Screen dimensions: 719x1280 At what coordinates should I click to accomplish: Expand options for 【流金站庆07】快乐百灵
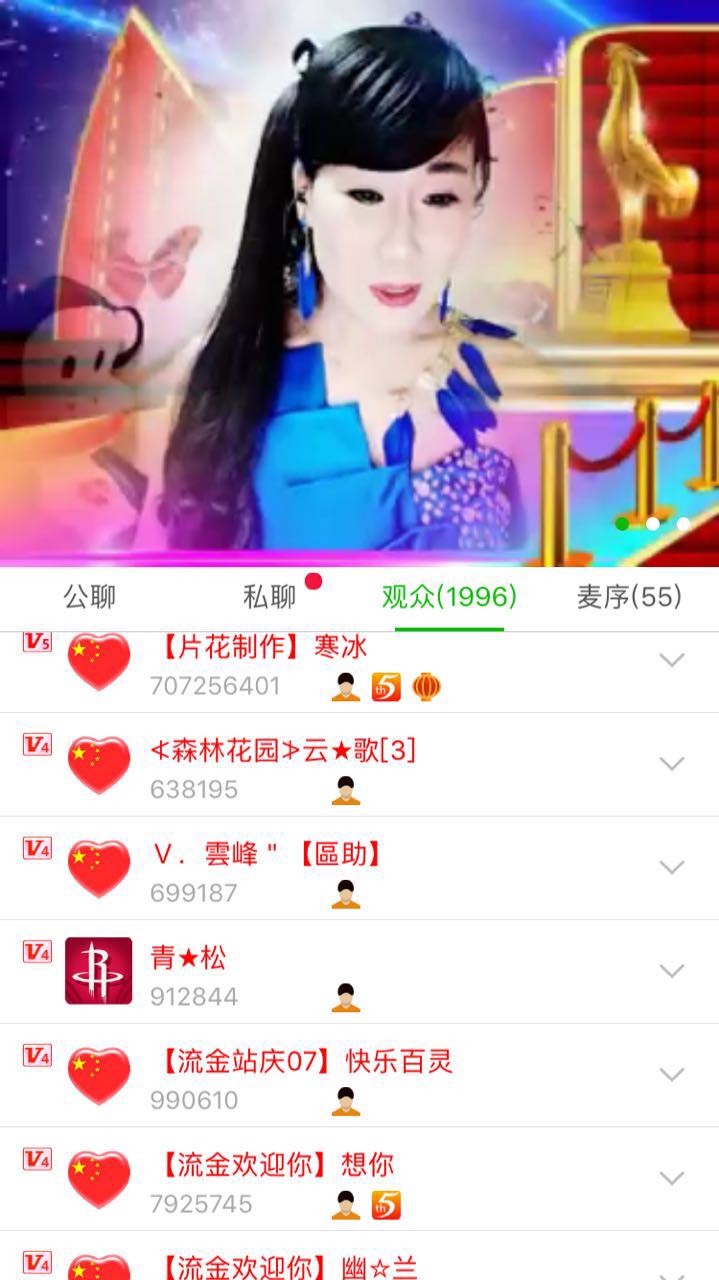pyautogui.click(x=672, y=1074)
